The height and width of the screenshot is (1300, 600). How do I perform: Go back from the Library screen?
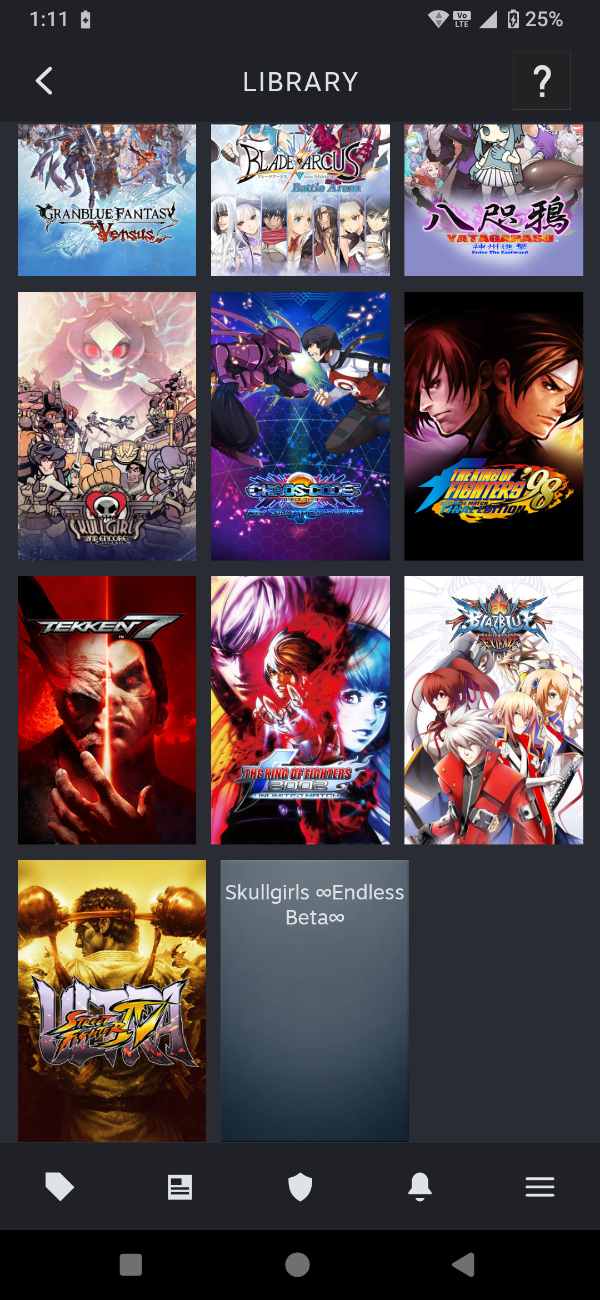click(x=44, y=81)
